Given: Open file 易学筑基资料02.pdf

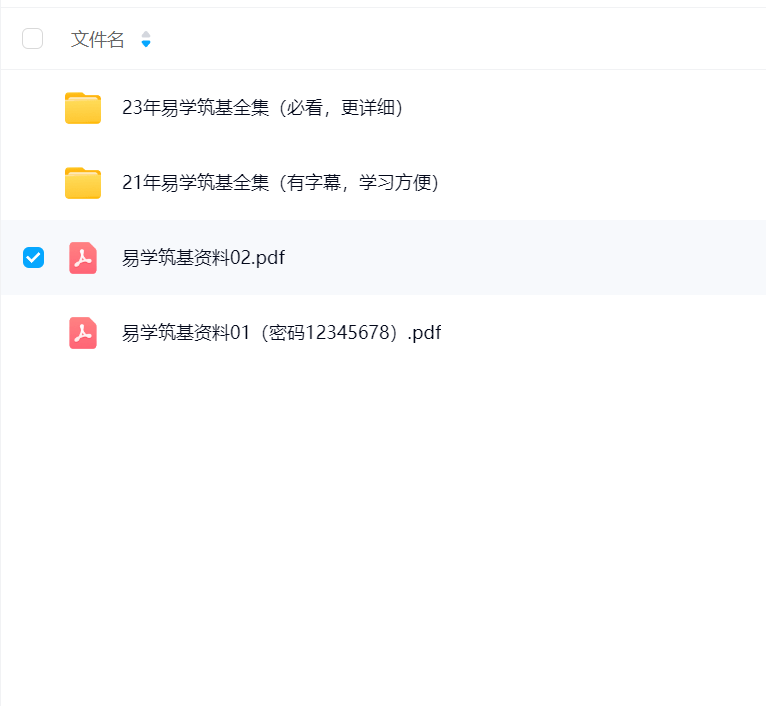Looking at the screenshot, I should [203, 258].
